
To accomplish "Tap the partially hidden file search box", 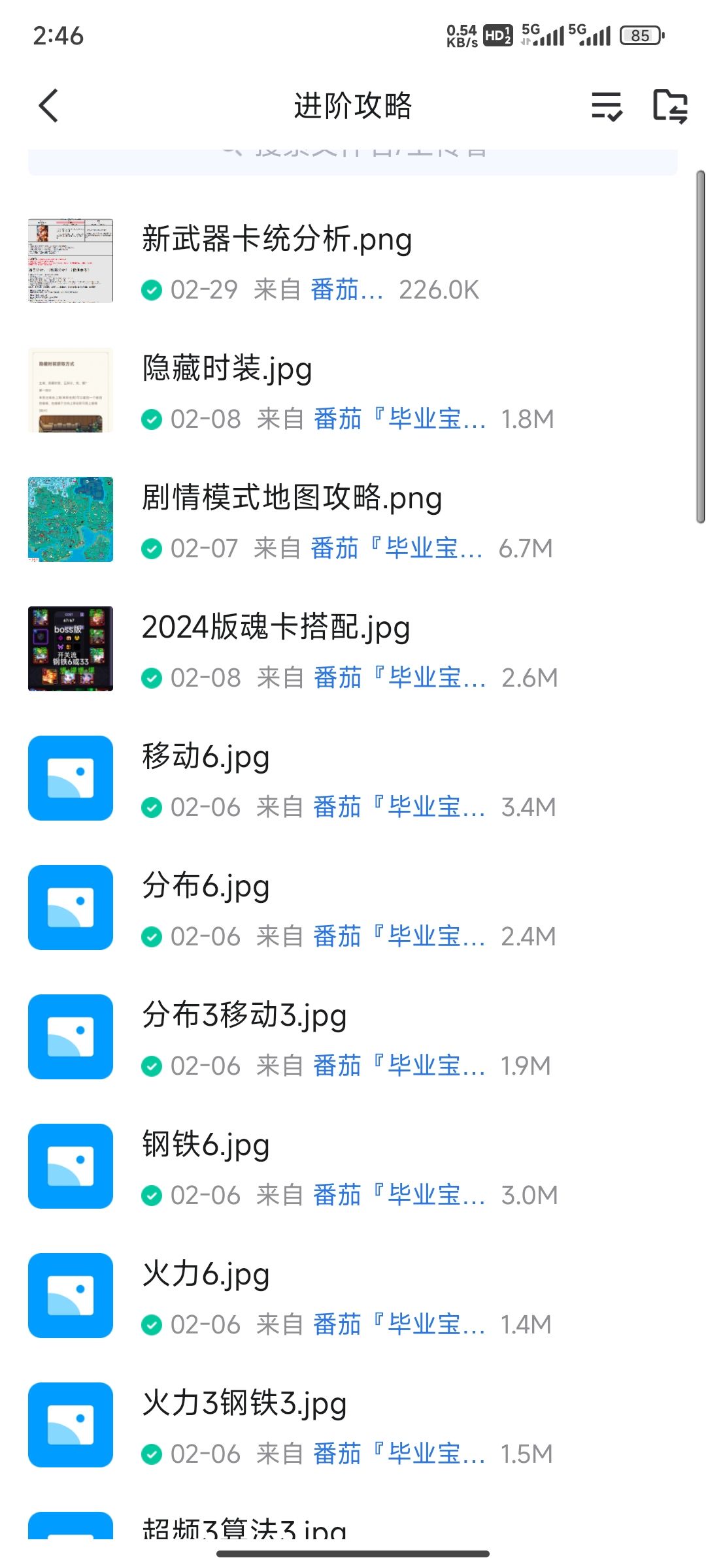I will (x=353, y=159).
